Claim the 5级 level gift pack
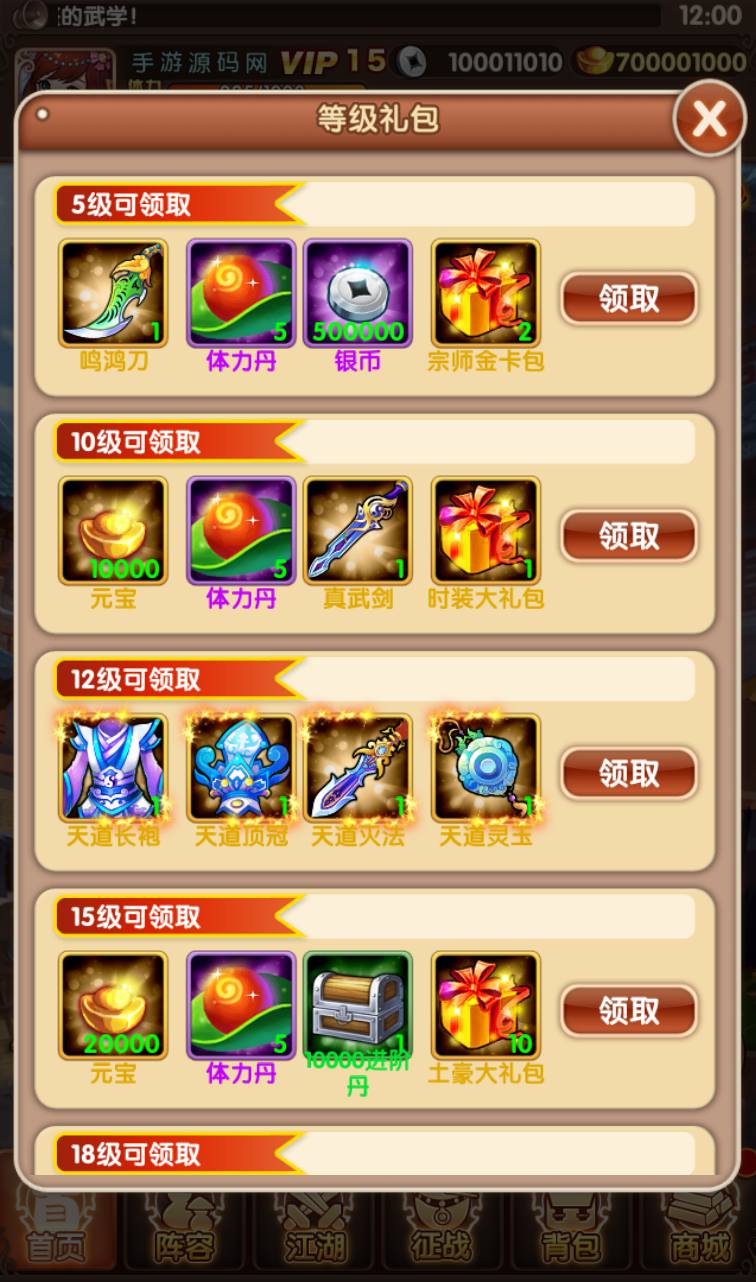Image resolution: width=756 pixels, height=1282 pixels. pos(629,298)
